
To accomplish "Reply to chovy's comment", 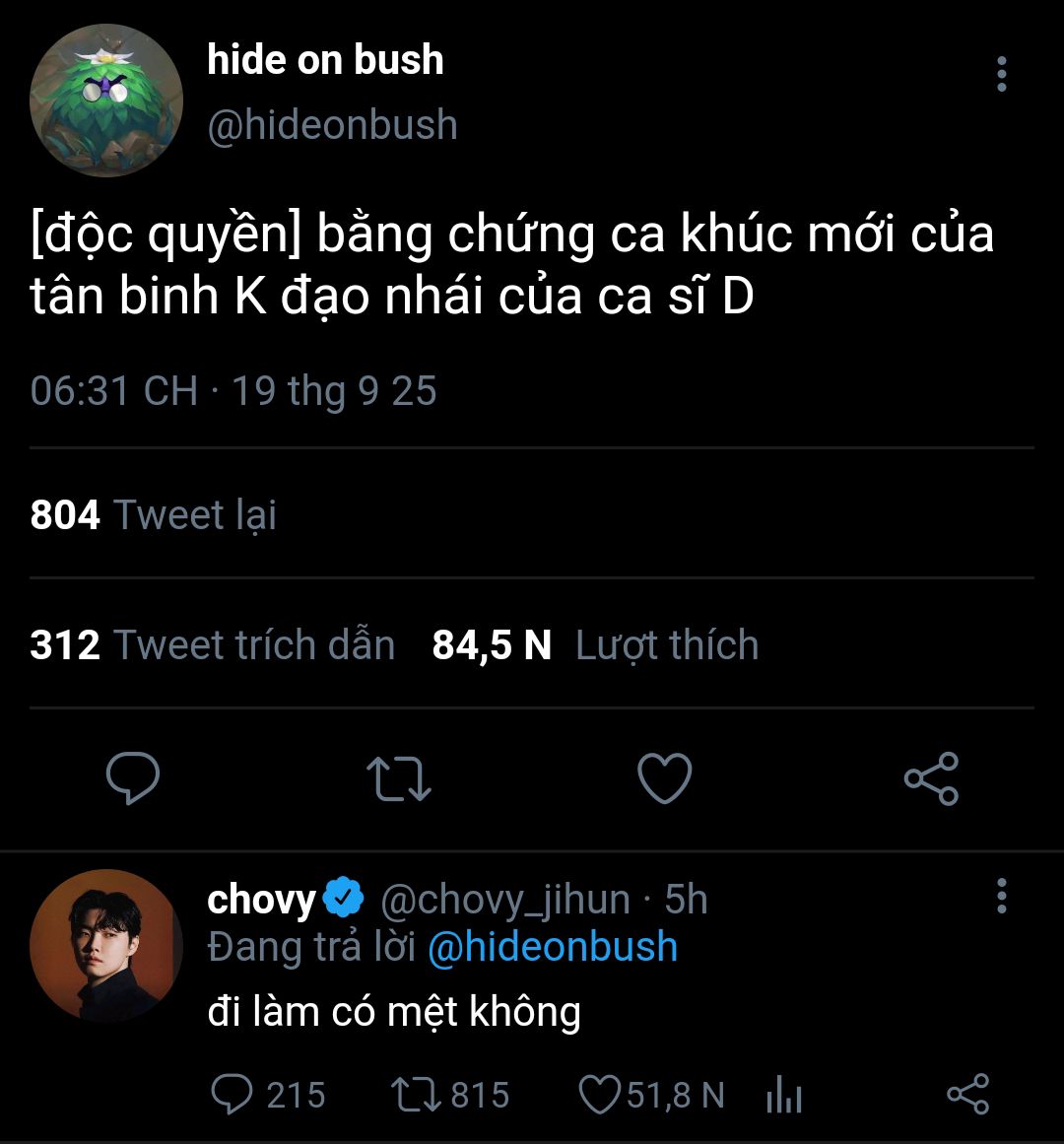I will tap(233, 1095).
